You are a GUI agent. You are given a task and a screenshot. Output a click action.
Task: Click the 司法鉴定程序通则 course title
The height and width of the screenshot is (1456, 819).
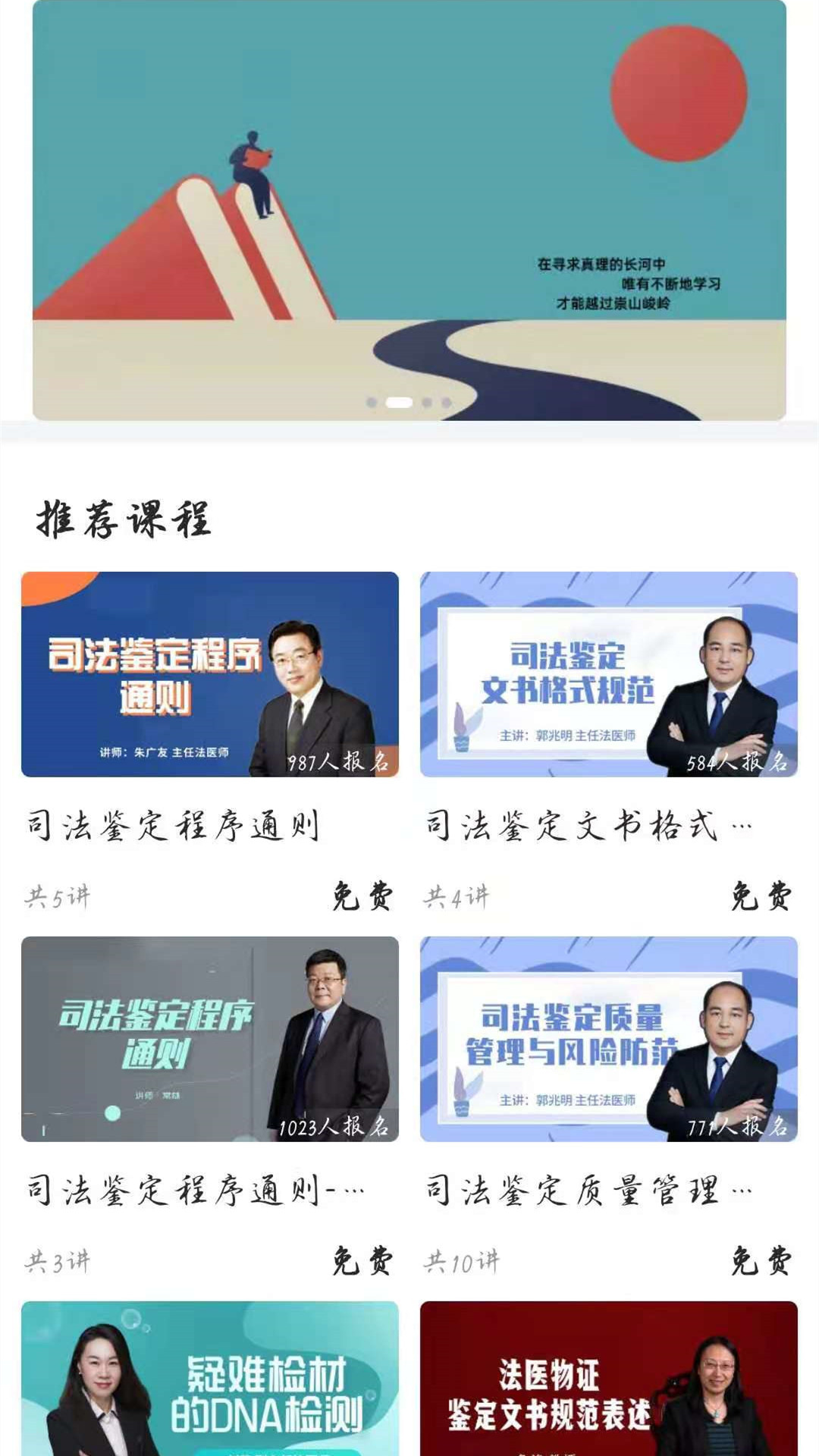tap(174, 827)
